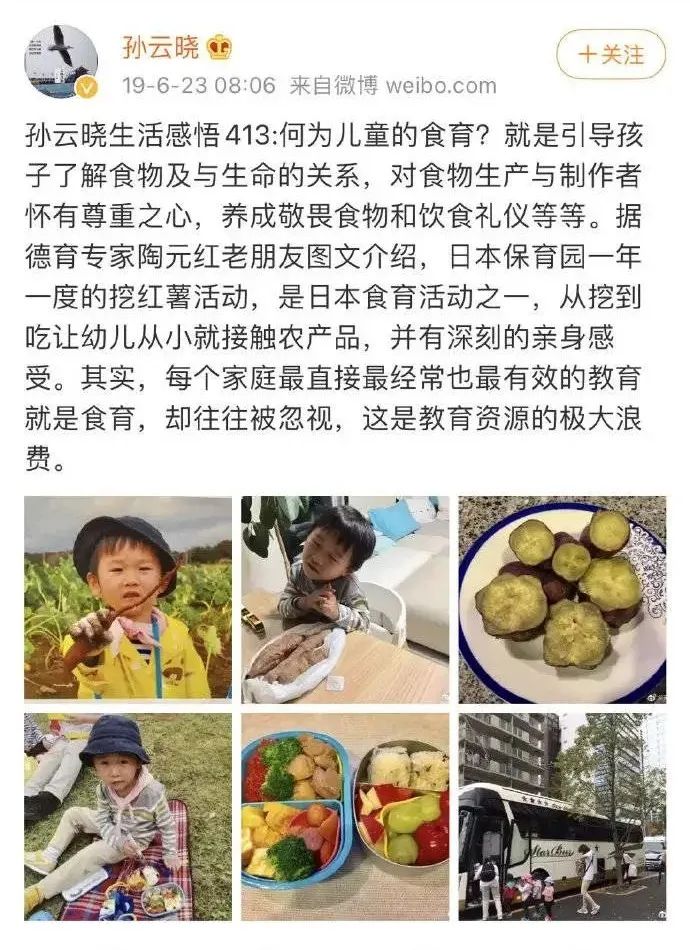Viewport: 690px width, 950px height.
Task: View photo of boy sitting at table
Action: coord(345,599)
